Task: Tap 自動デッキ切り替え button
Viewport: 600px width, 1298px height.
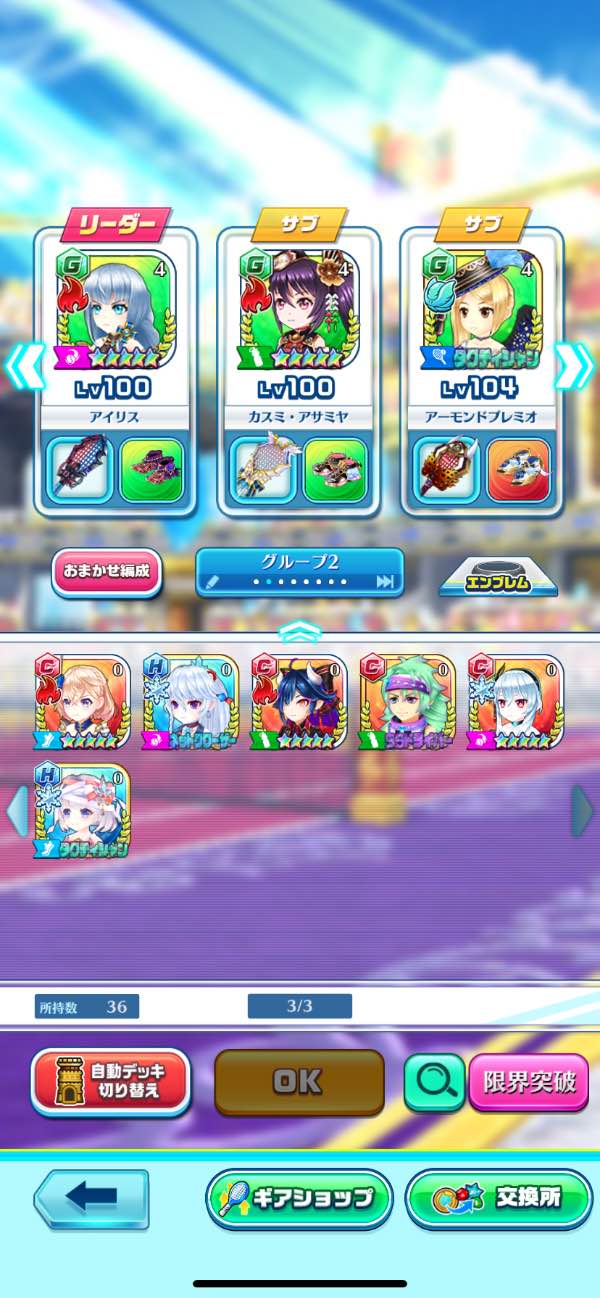Action: [x=110, y=1080]
